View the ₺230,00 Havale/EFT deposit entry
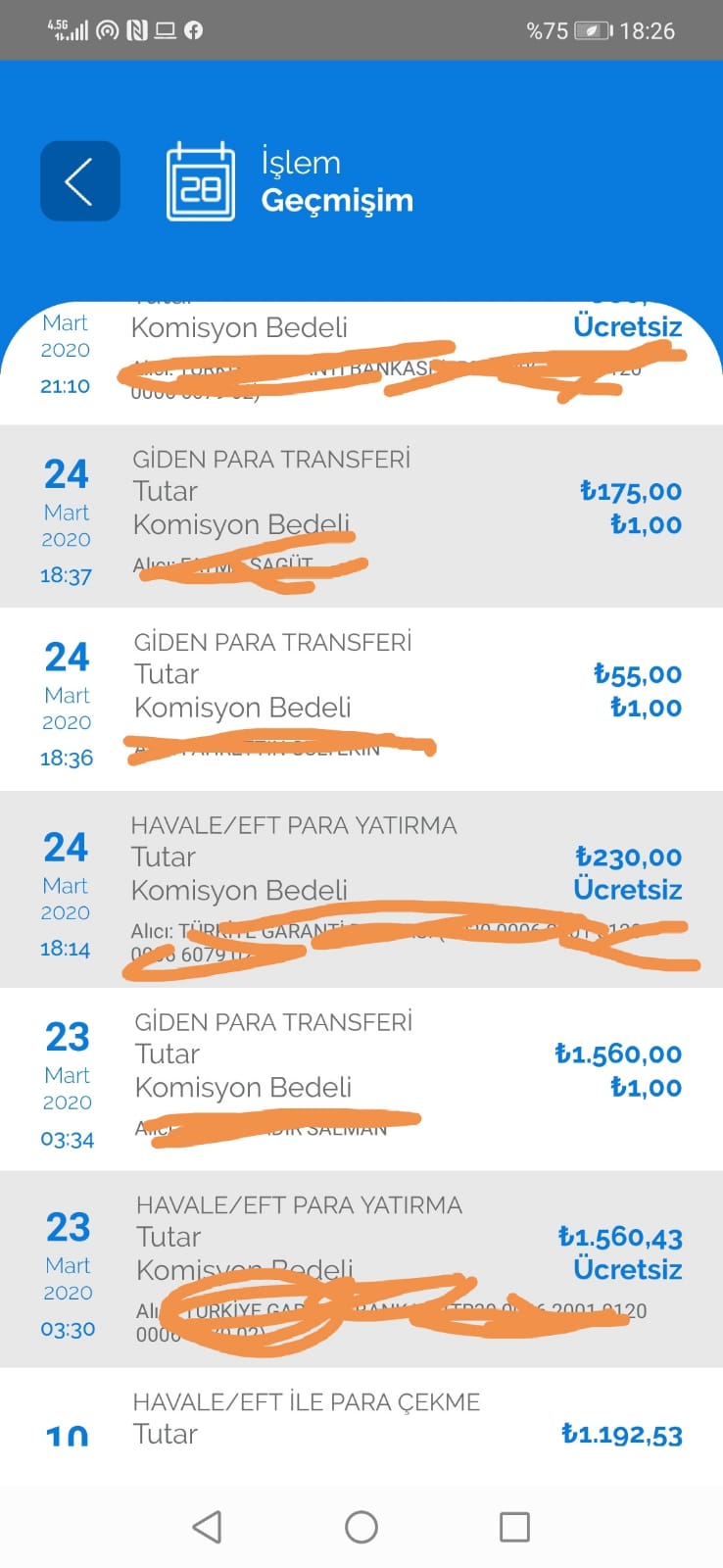The height and width of the screenshot is (1568, 723). coord(361,889)
